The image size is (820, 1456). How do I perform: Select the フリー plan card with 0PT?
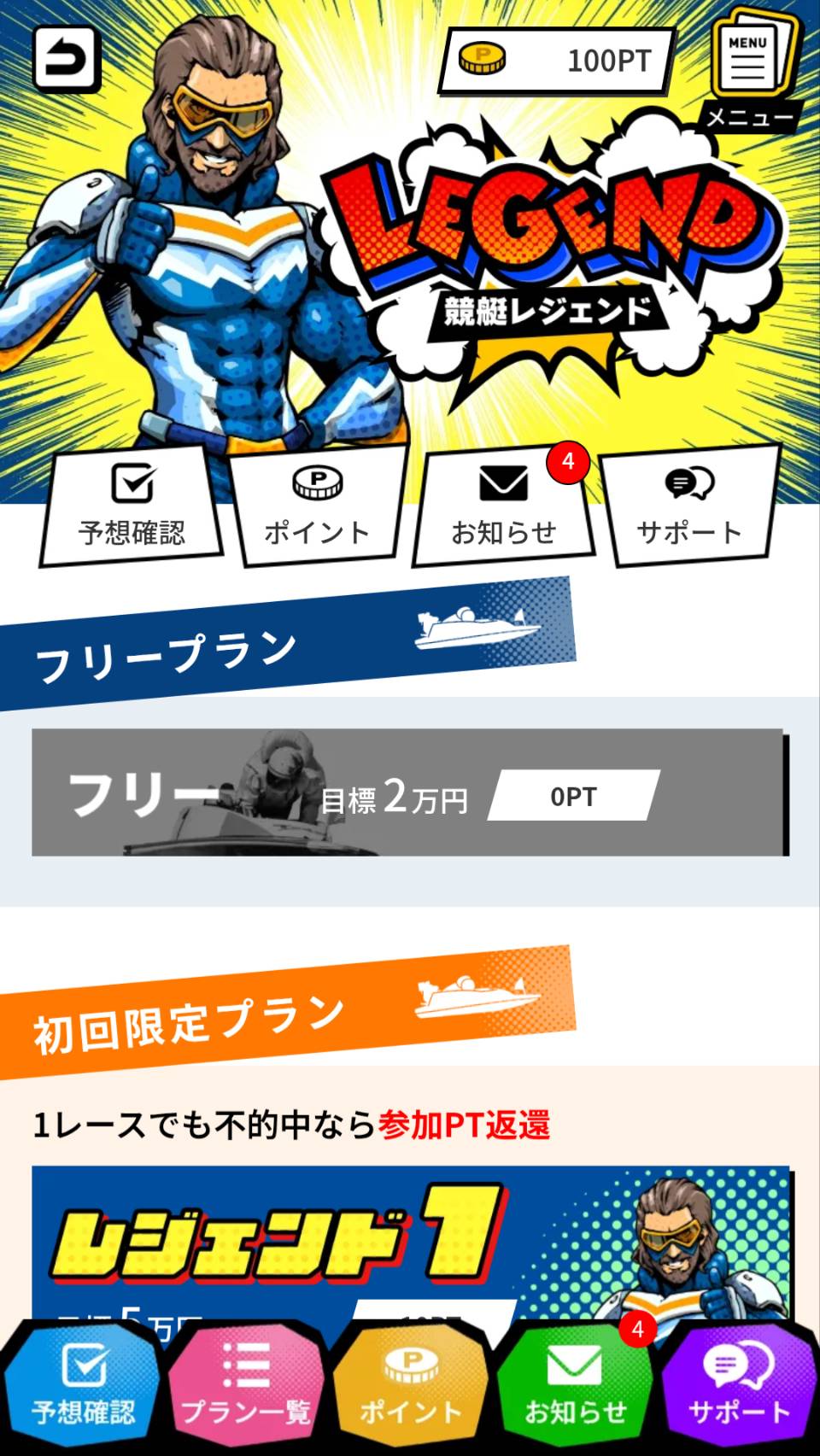(408, 792)
